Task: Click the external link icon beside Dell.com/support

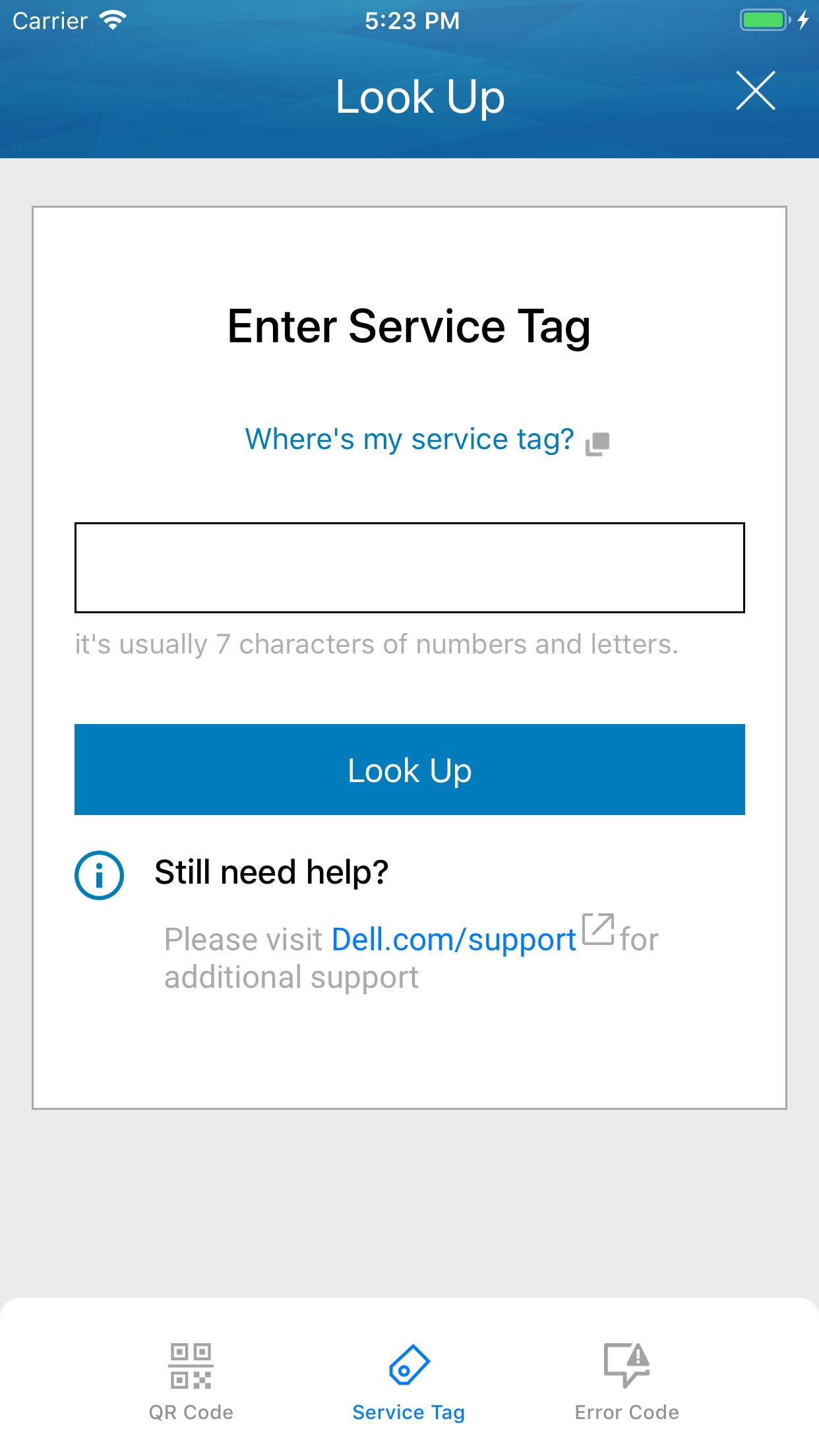Action: tap(599, 928)
